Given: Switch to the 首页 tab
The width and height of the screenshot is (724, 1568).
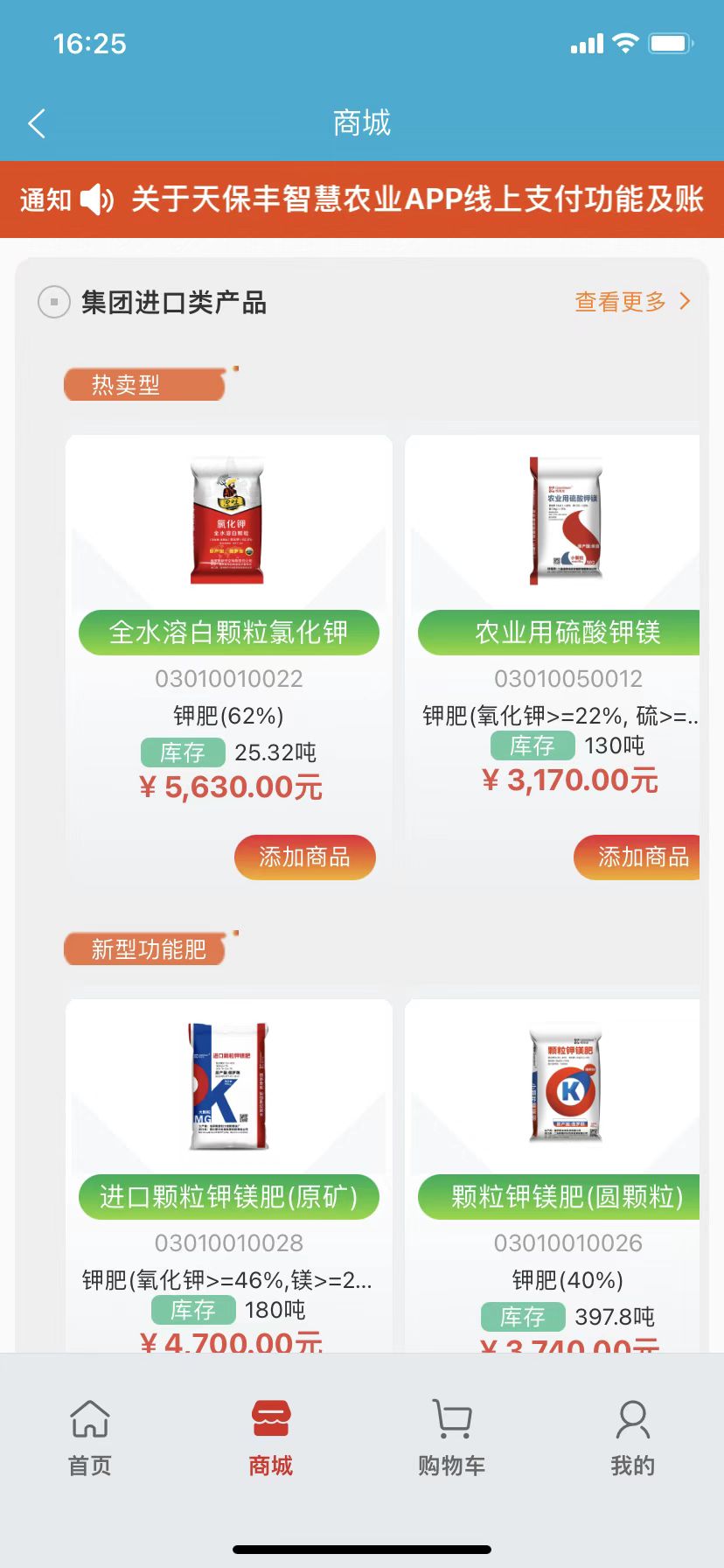Looking at the screenshot, I should pyautogui.click(x=90, y=1438).
